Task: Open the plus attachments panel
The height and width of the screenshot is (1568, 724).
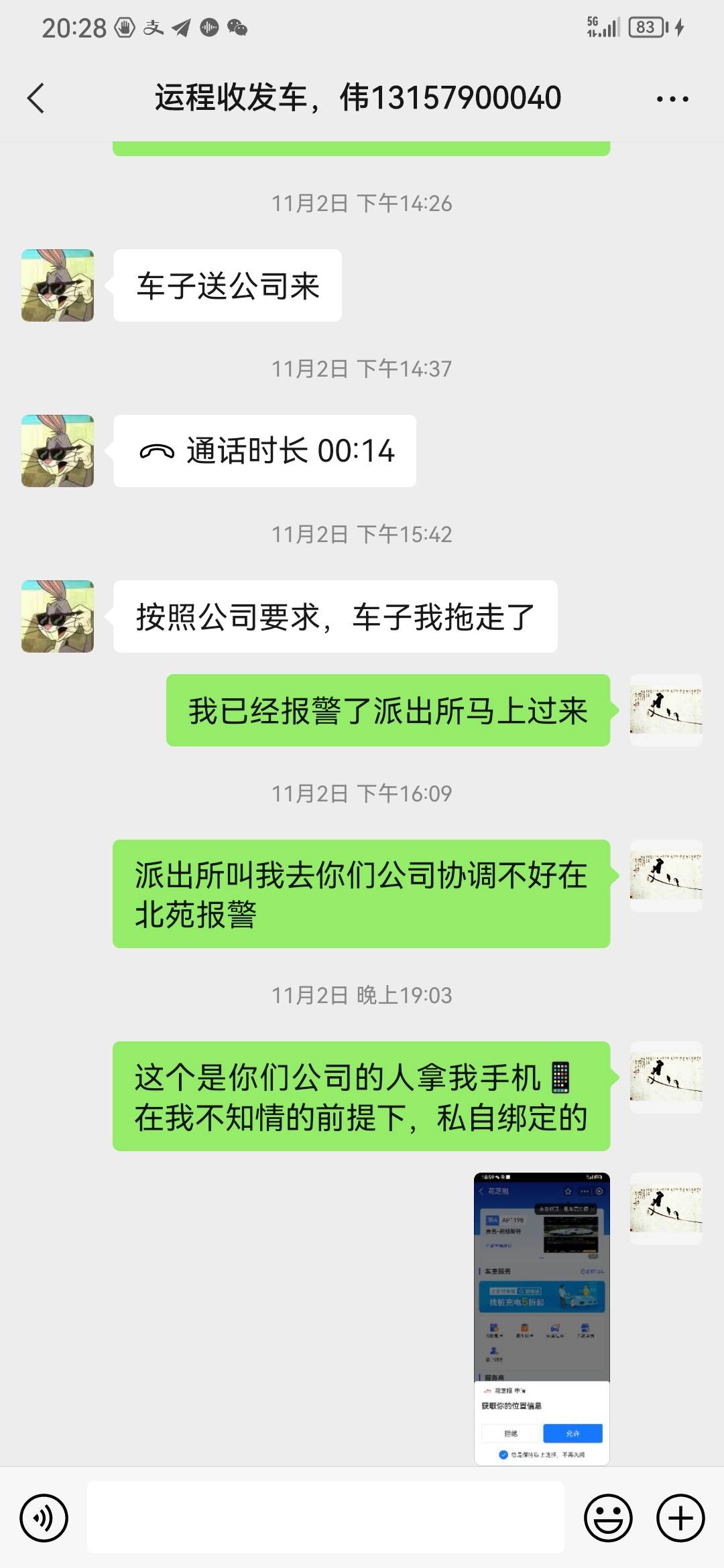Action: click(x=680, y=1518)
